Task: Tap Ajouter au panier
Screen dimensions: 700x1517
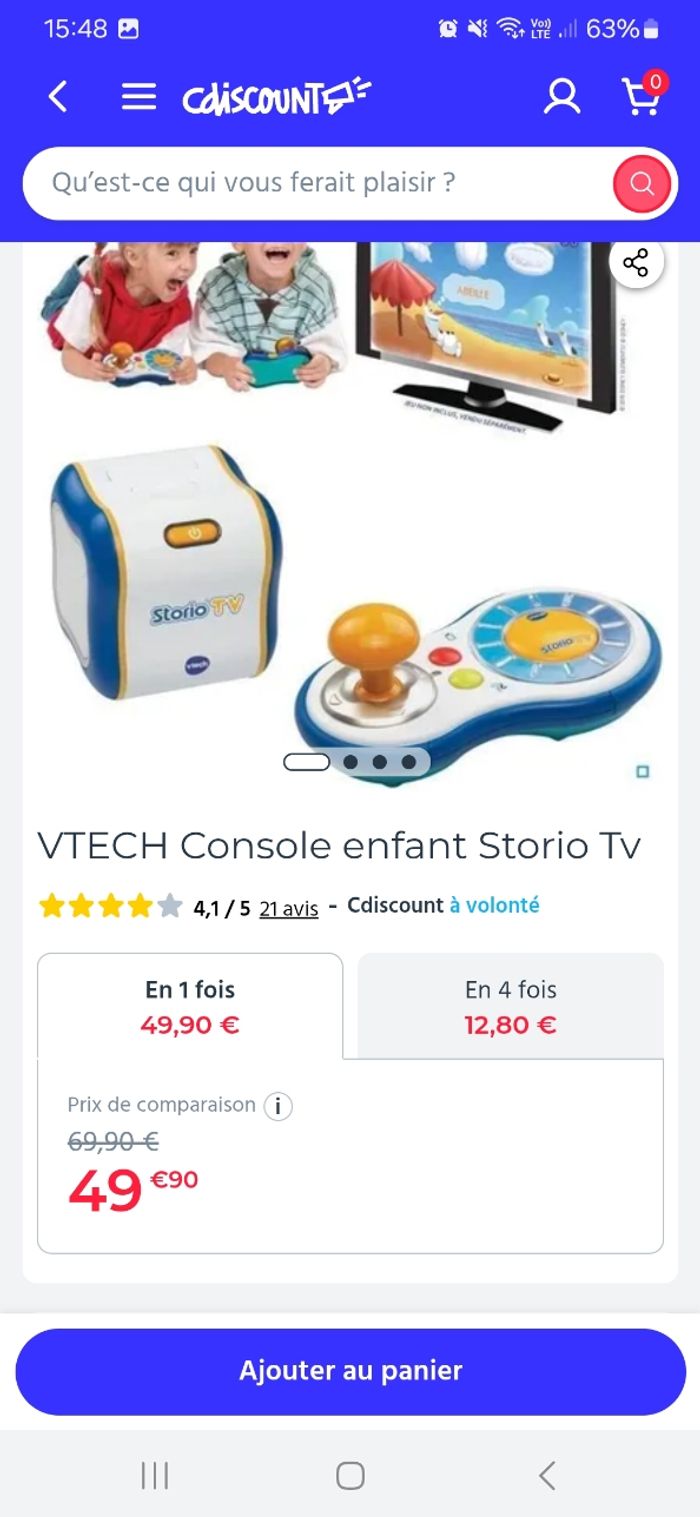Action: tap(350, 1371)
